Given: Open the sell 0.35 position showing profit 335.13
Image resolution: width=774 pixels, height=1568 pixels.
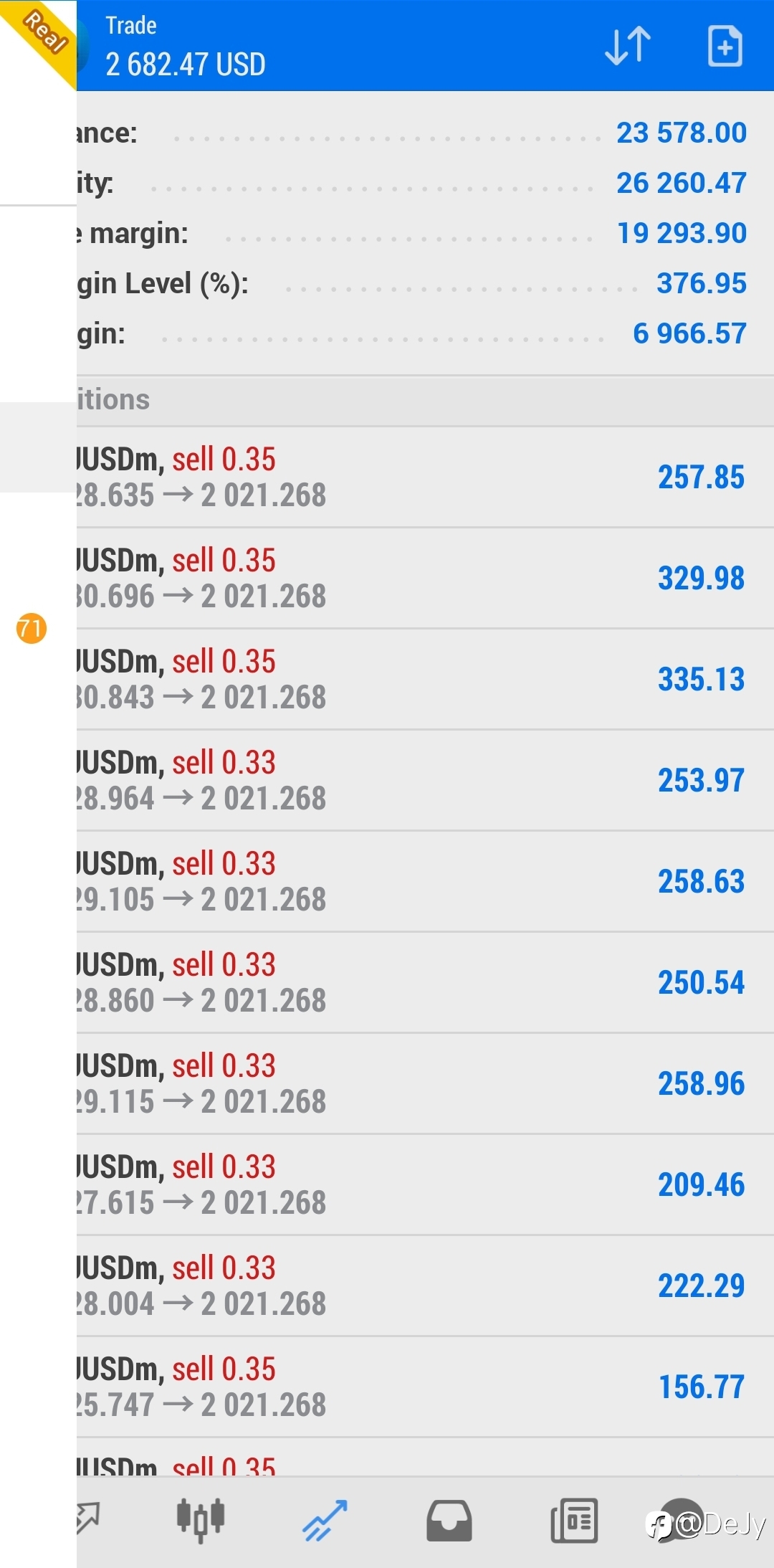Looking at the screenshot, I should pos(425,680).
